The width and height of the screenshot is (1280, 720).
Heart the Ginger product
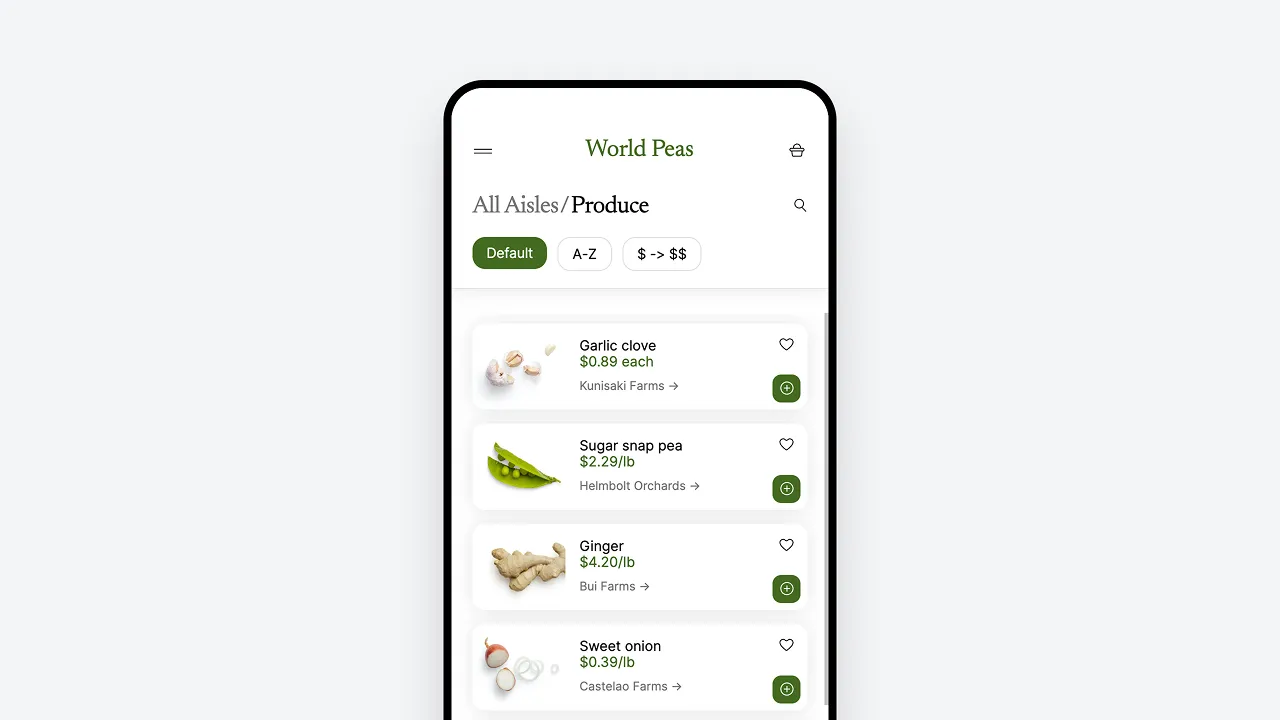point(786,545)
